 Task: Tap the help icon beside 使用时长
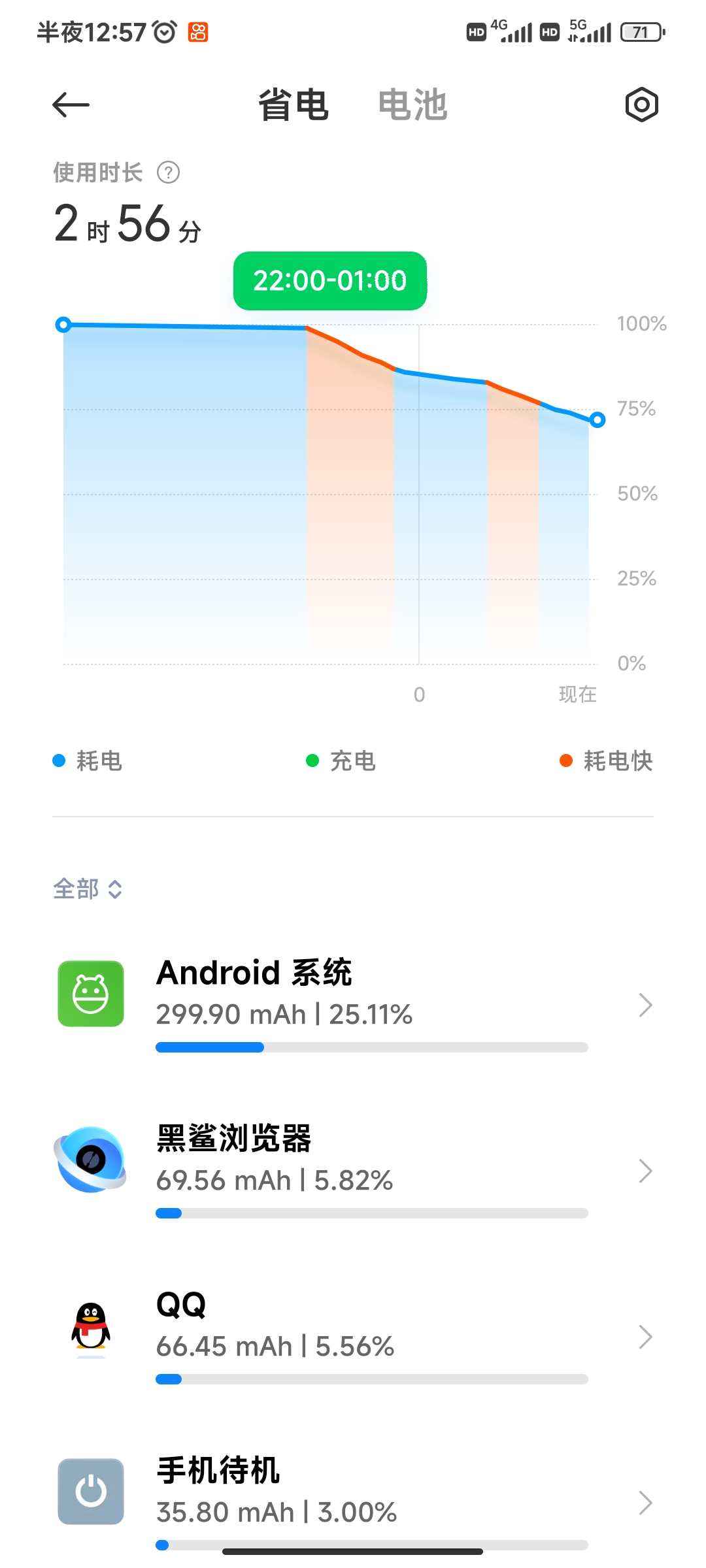tap(169, 172)
